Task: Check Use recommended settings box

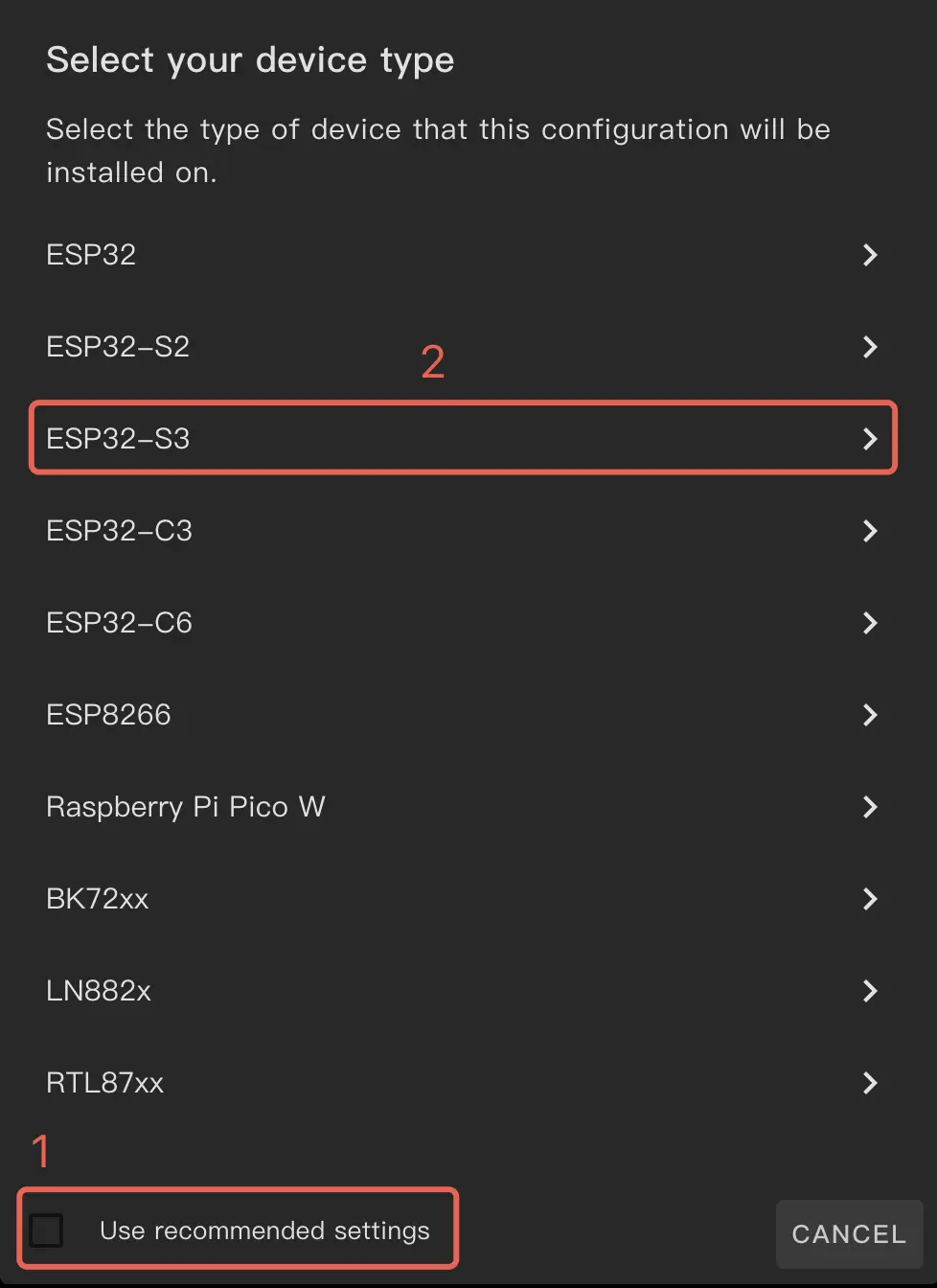Action: [x=47, y=1230]
